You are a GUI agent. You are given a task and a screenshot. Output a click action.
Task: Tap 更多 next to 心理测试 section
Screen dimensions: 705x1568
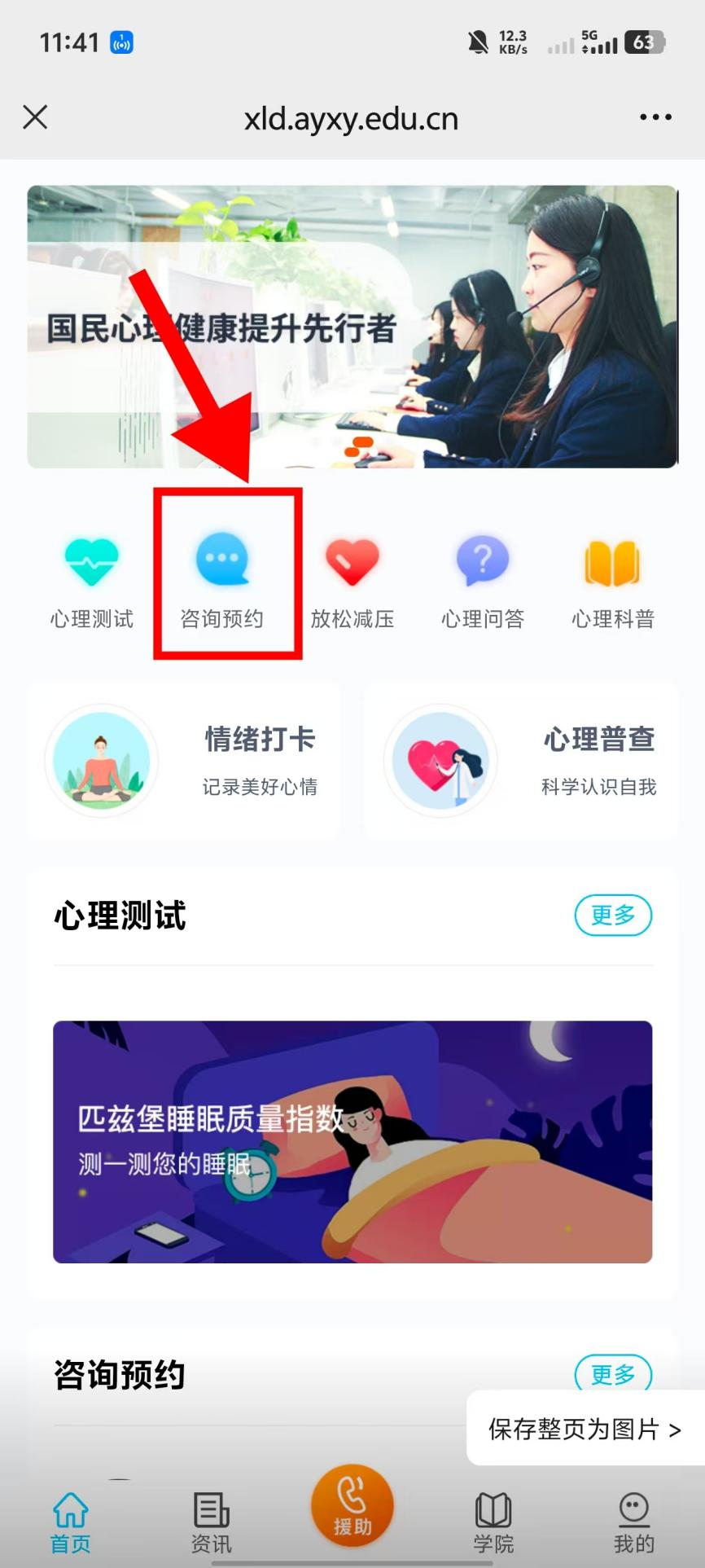[612, 915]
